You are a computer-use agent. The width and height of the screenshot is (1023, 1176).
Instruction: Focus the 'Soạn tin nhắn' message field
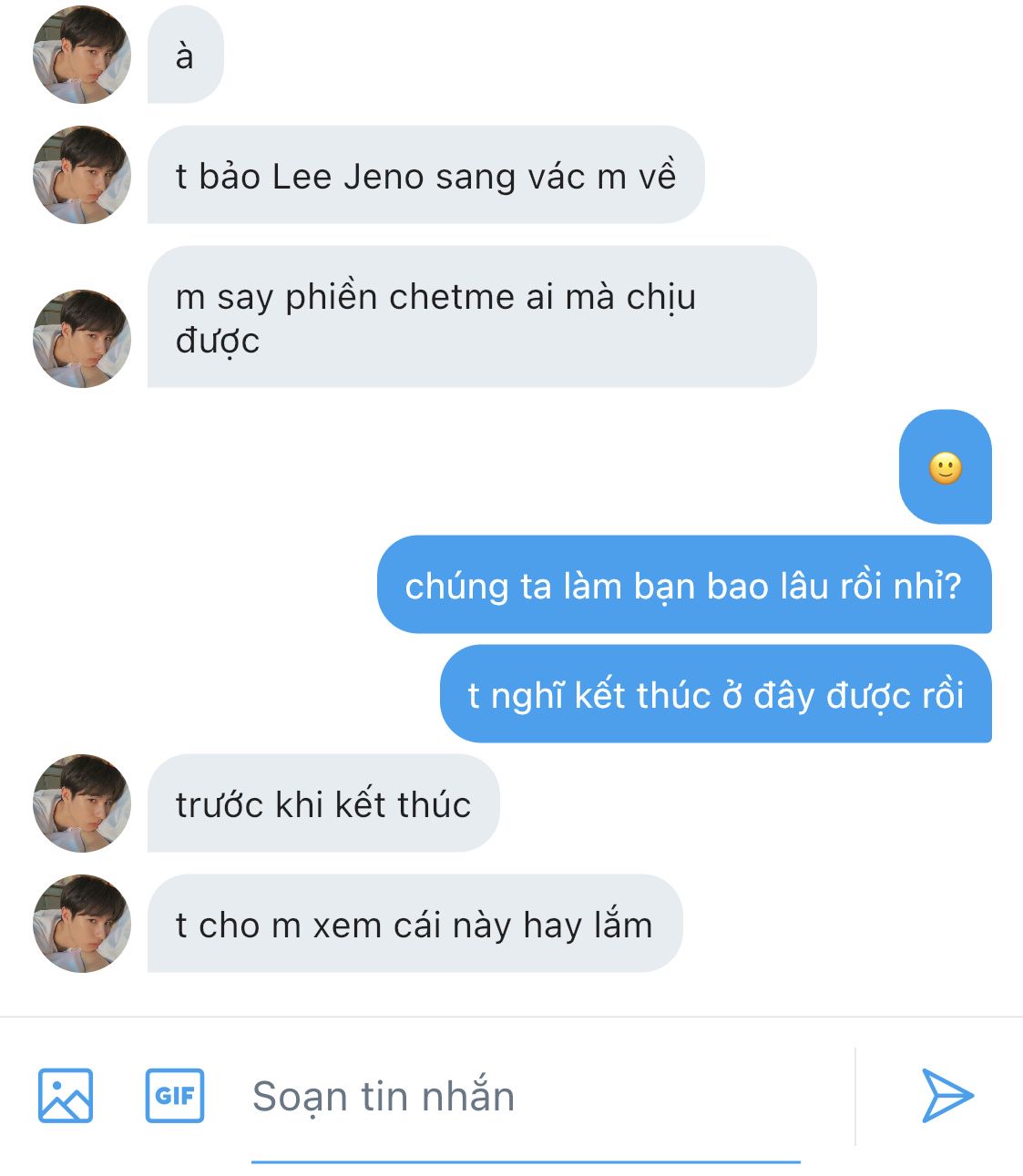[x=525, y=1097]
